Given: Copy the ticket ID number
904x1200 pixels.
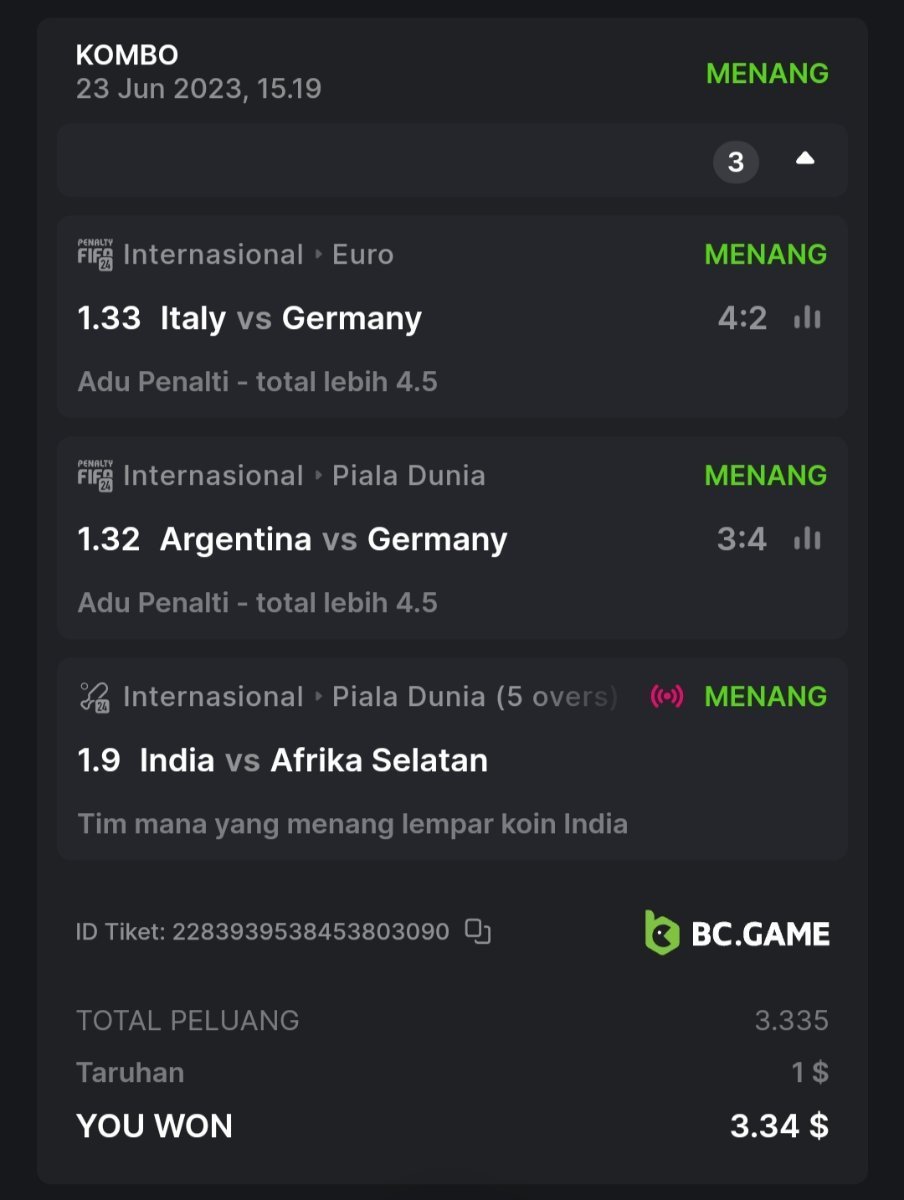Looking at the screenshot, I should pyautogui.click(x=478, y=932).
